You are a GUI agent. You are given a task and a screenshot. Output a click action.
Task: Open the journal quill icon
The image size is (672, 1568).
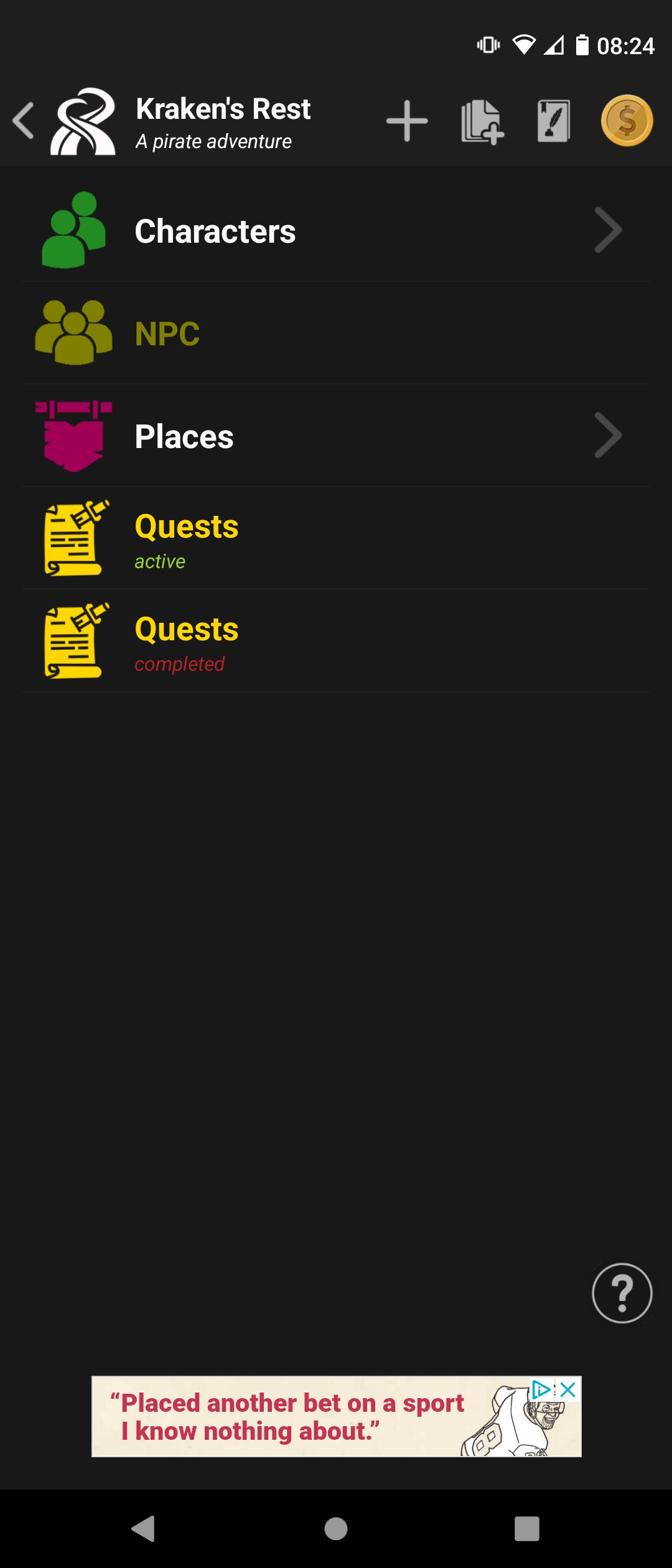pyautogui.click(x=553, y=121)
